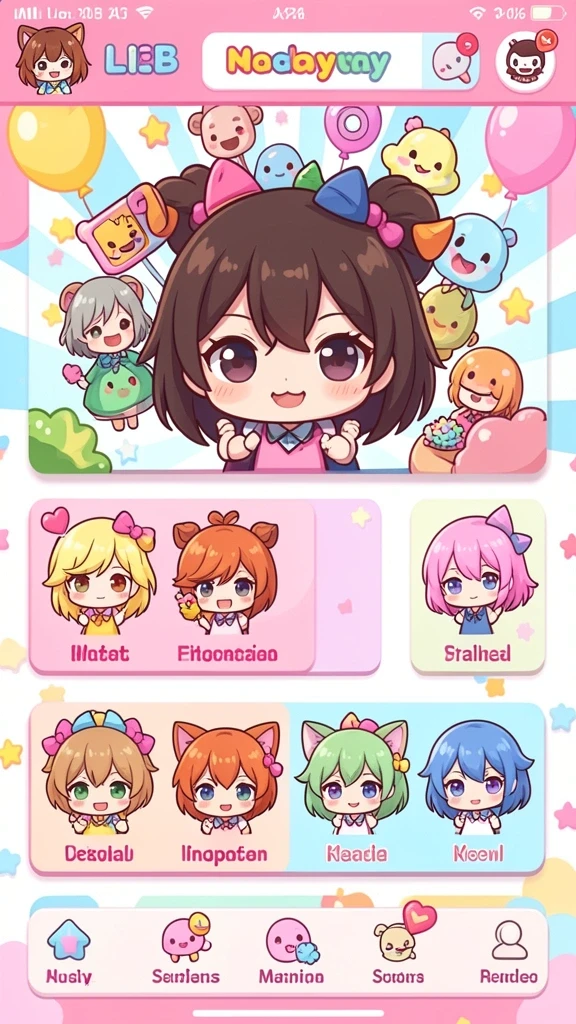Open the pink-haired Stalhed card
The image size is (576, 1024).
click(x=477, y=586)
